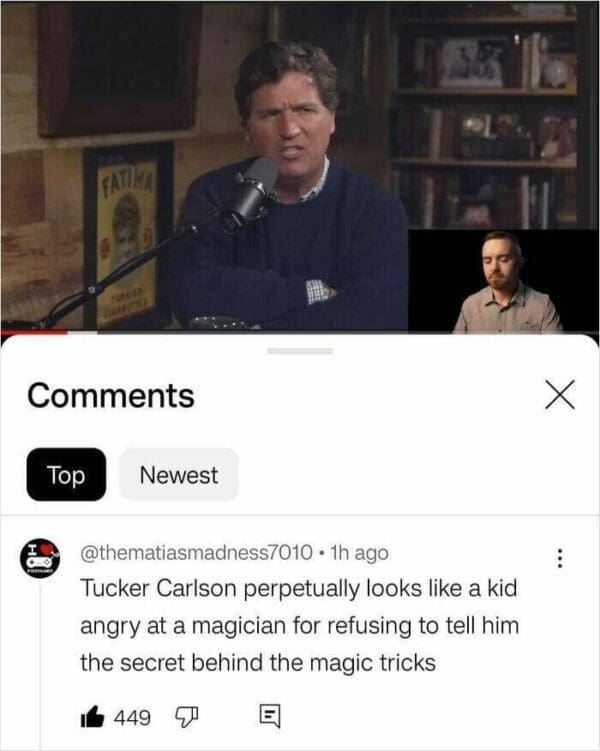Reply to the comment by @thematiasmadness7010
This screenshot has height=751, width=600.
(269, 717)
